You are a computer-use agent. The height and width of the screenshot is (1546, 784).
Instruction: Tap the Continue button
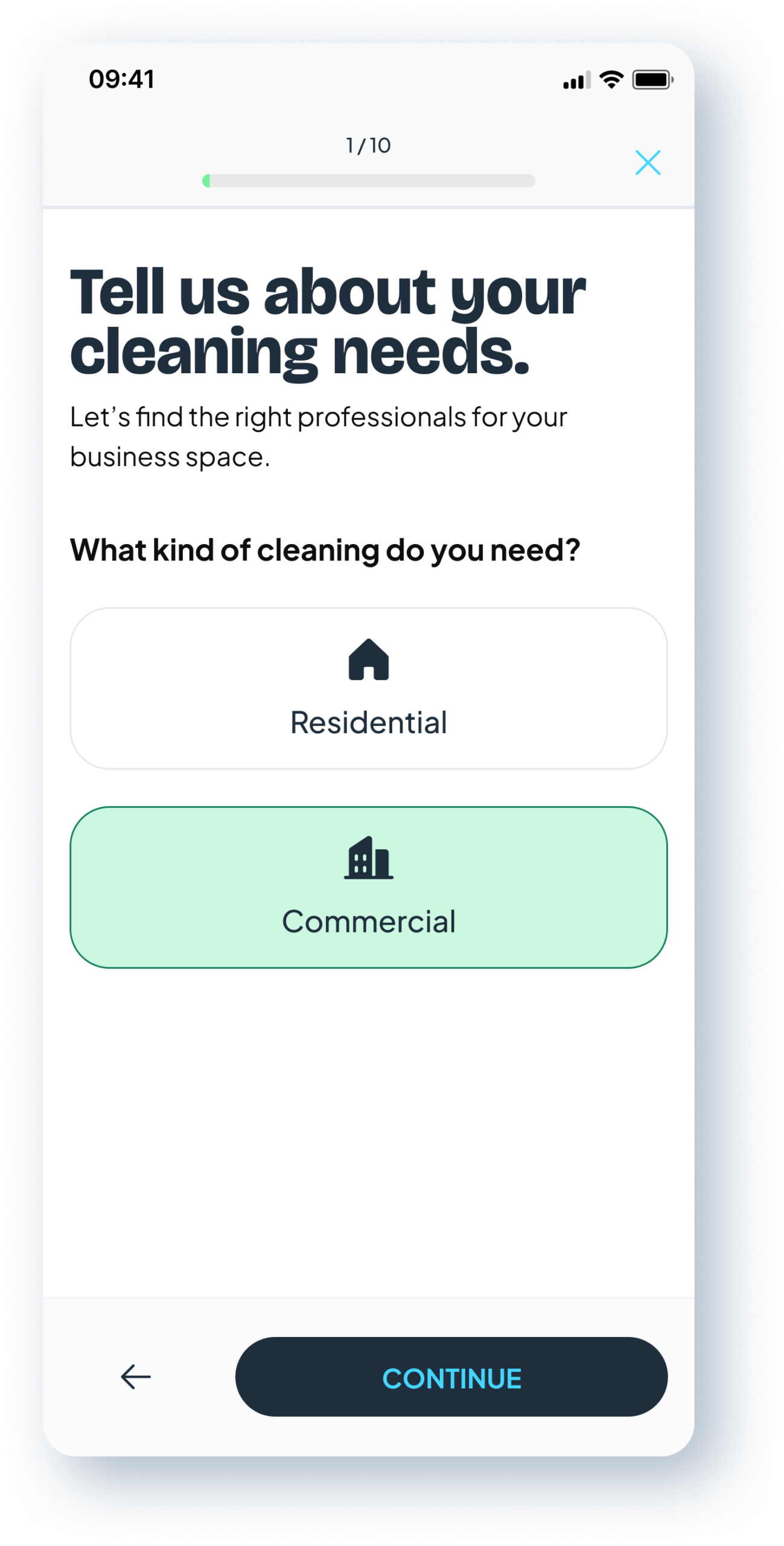point(451,1377)
